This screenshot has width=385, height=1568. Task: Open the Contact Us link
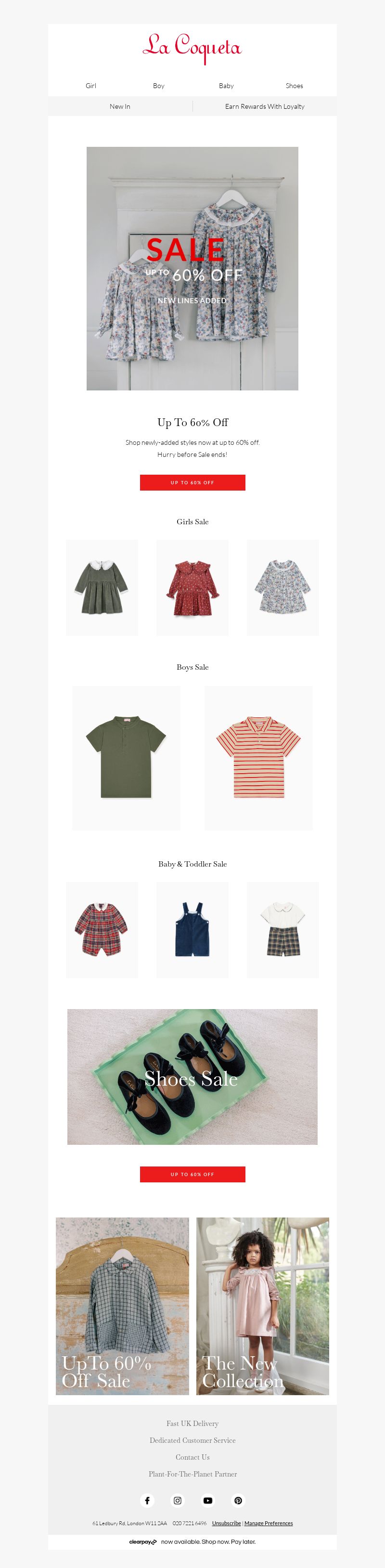pos(192,1457)
